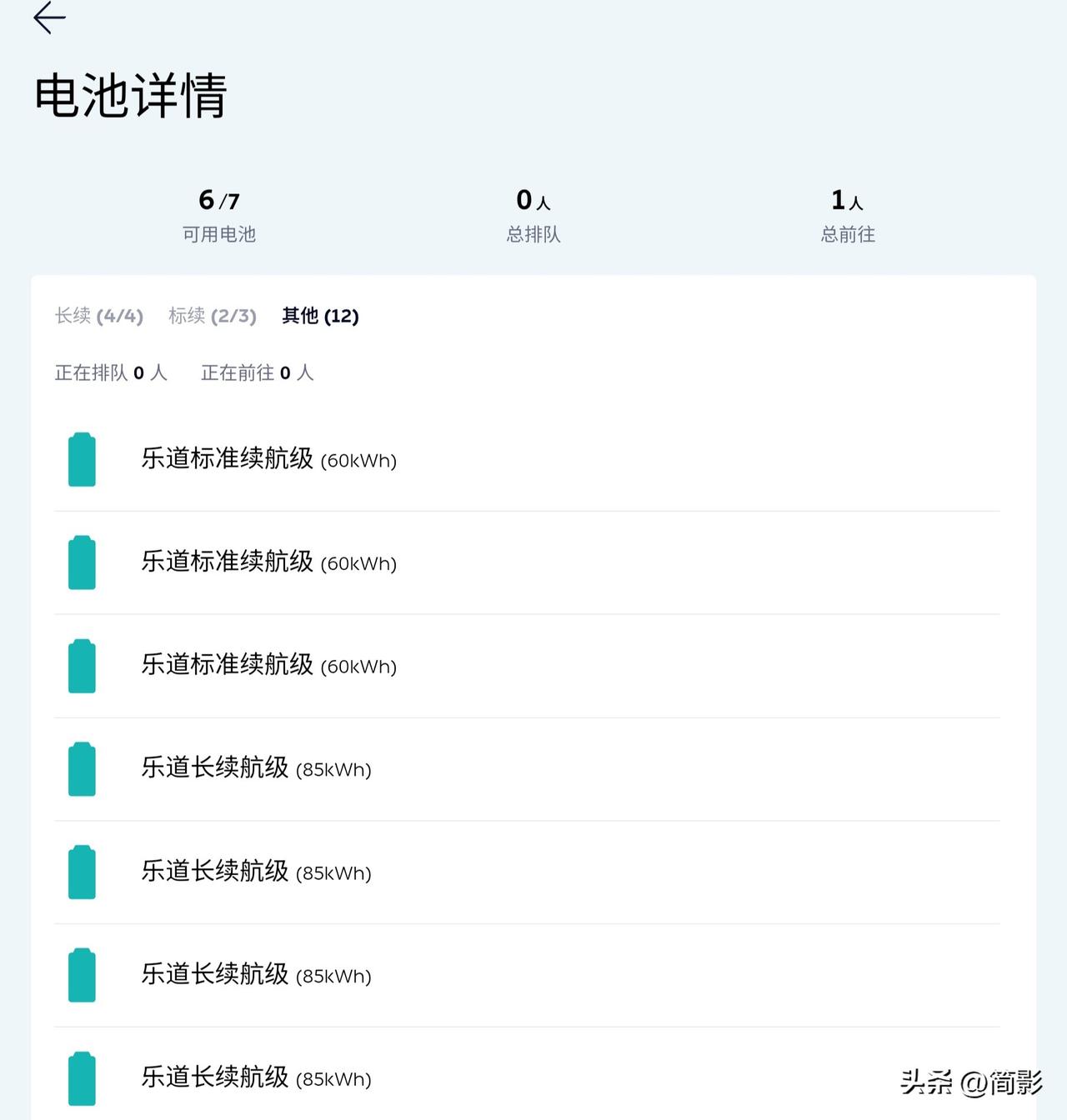
Task: Open the 标续 (2/3) tab
Action: 213,317
